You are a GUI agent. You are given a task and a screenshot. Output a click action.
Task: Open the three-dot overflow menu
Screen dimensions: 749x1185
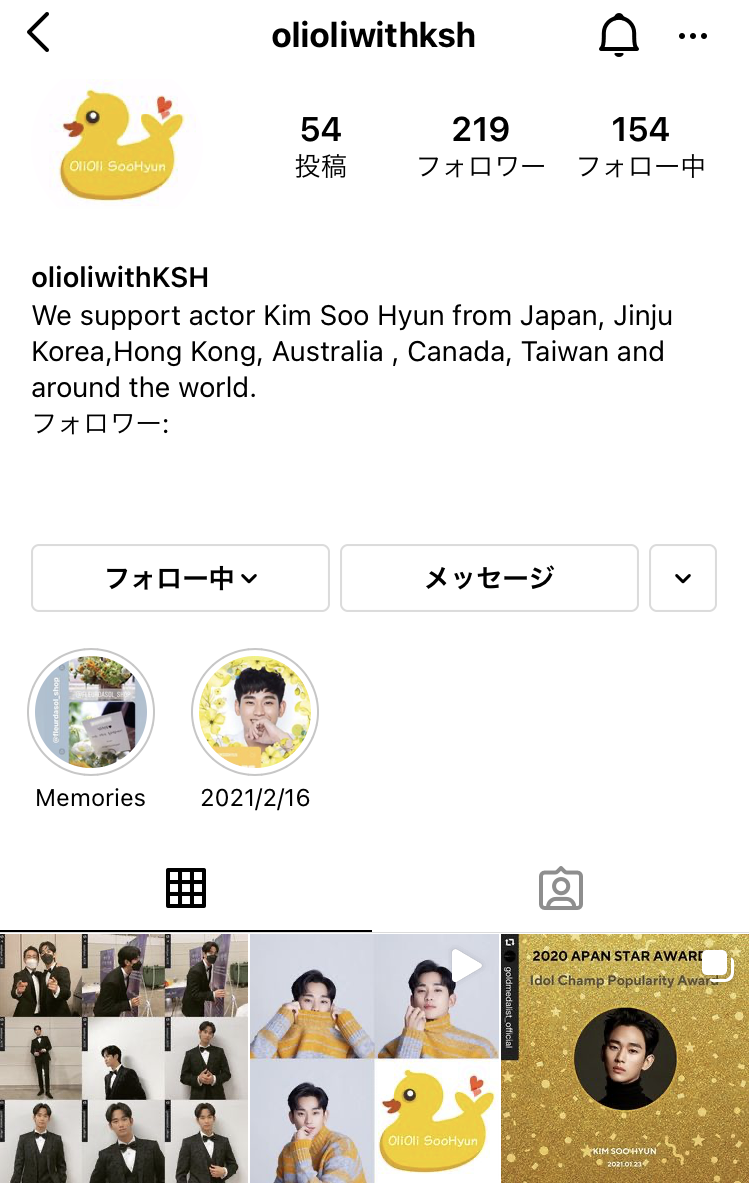coord(693,36)
